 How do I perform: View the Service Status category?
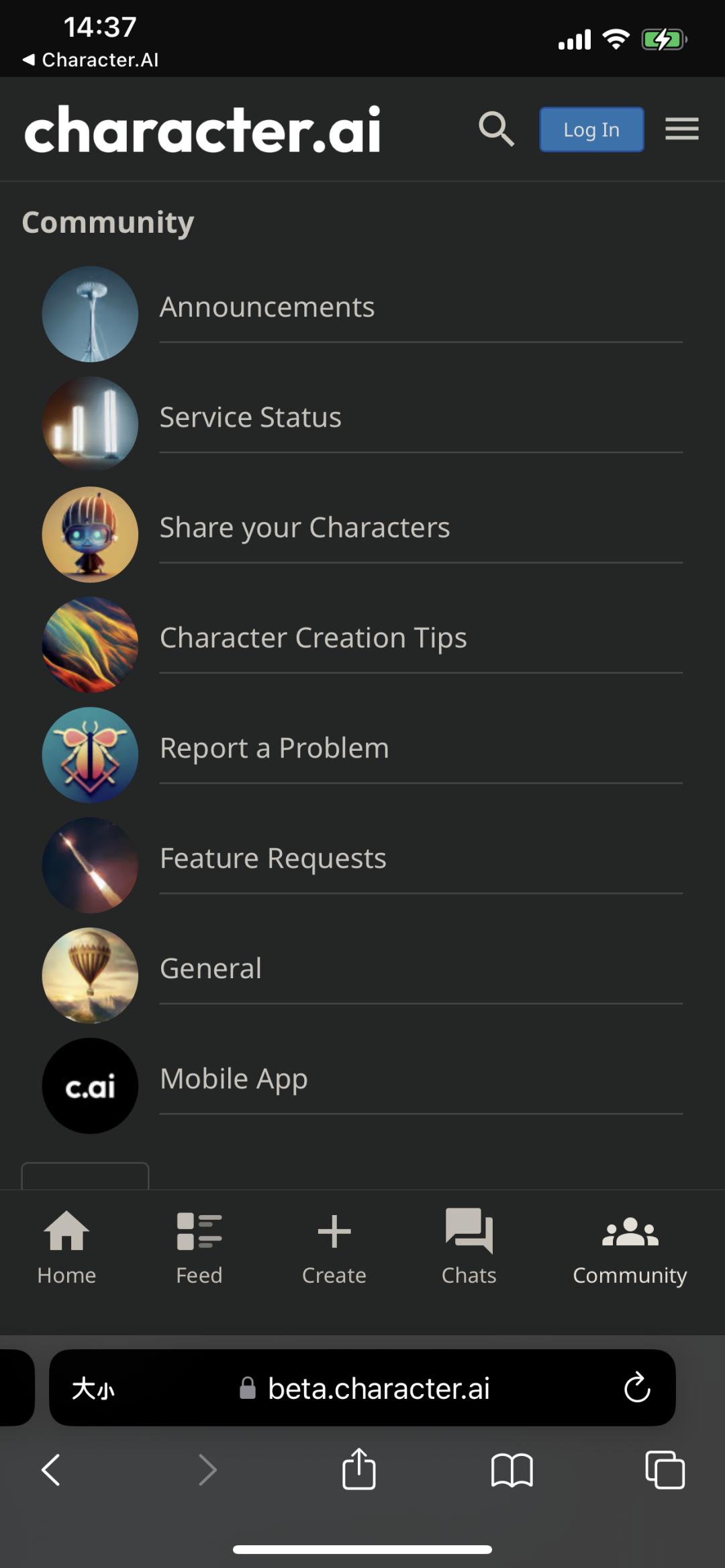pos(250,417)
